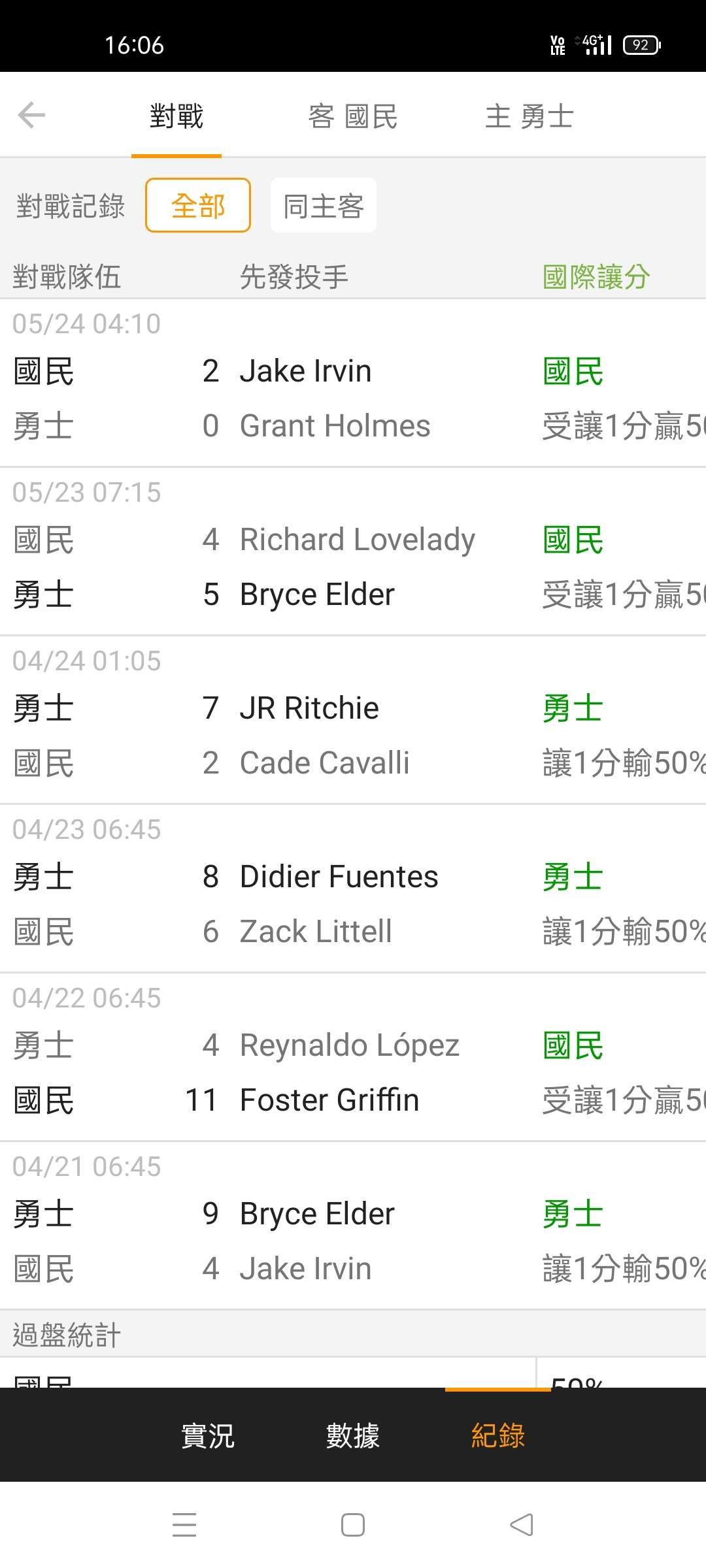The width and height of the screenshot is (706, 1568).
Task: Open the 04/22 06:45 game row
Action: 353,1058
